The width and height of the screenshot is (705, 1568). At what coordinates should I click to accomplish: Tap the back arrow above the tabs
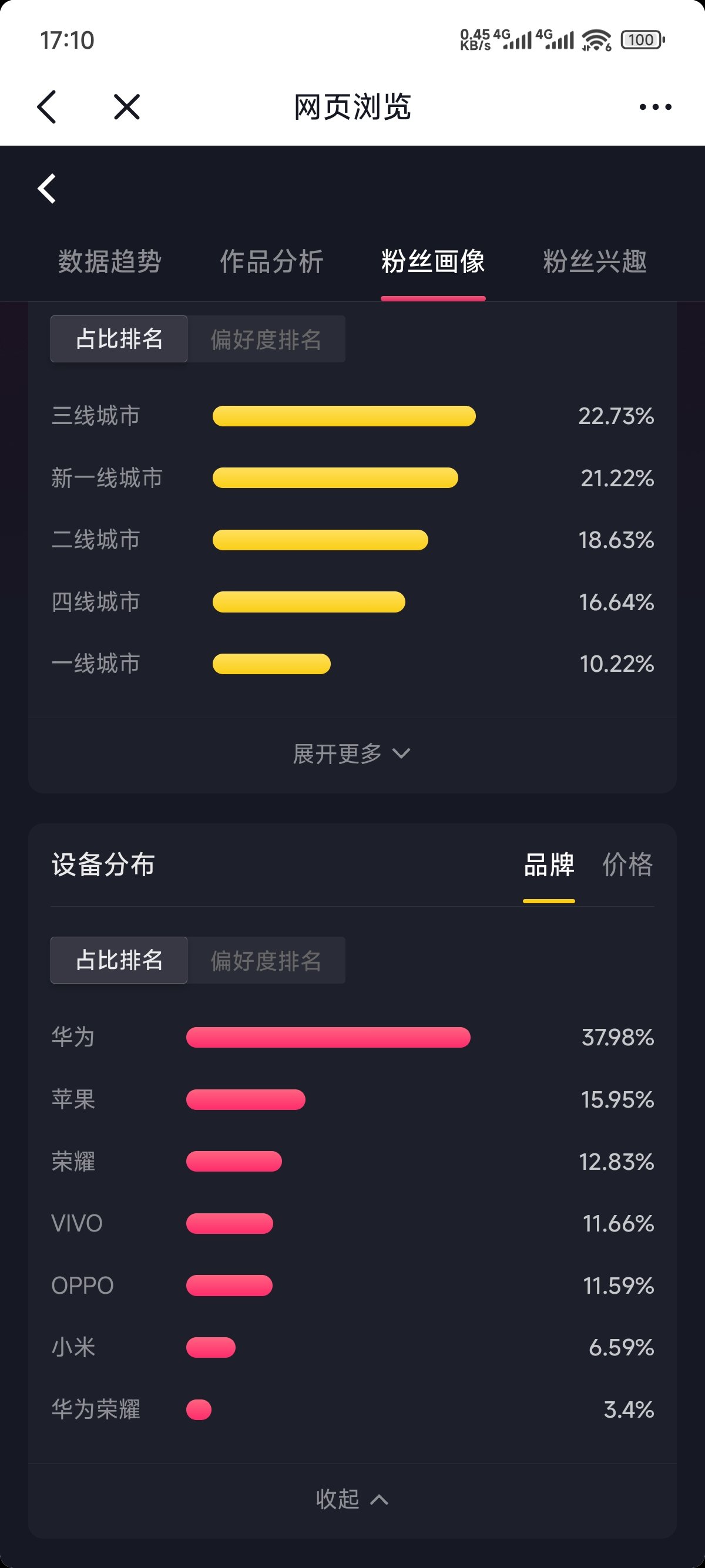click(x=47, y=189)
